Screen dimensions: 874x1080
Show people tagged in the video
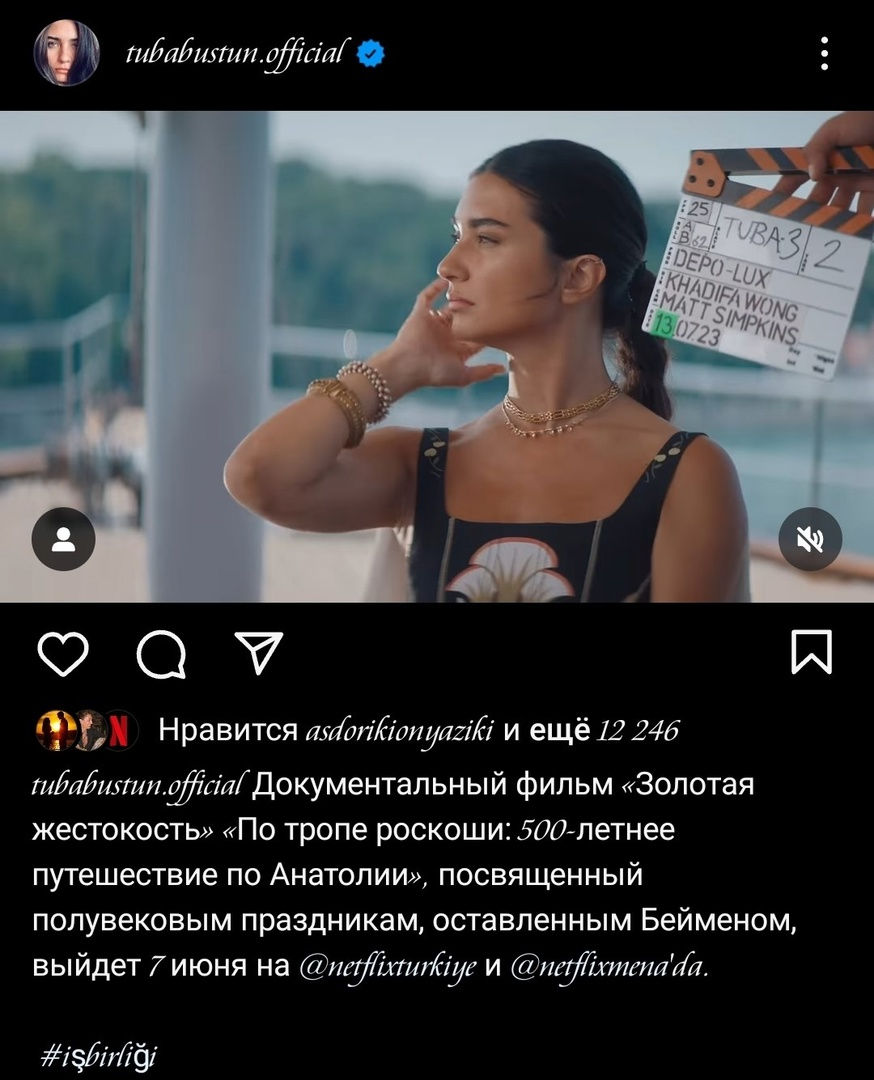click(x=63, y=541)
